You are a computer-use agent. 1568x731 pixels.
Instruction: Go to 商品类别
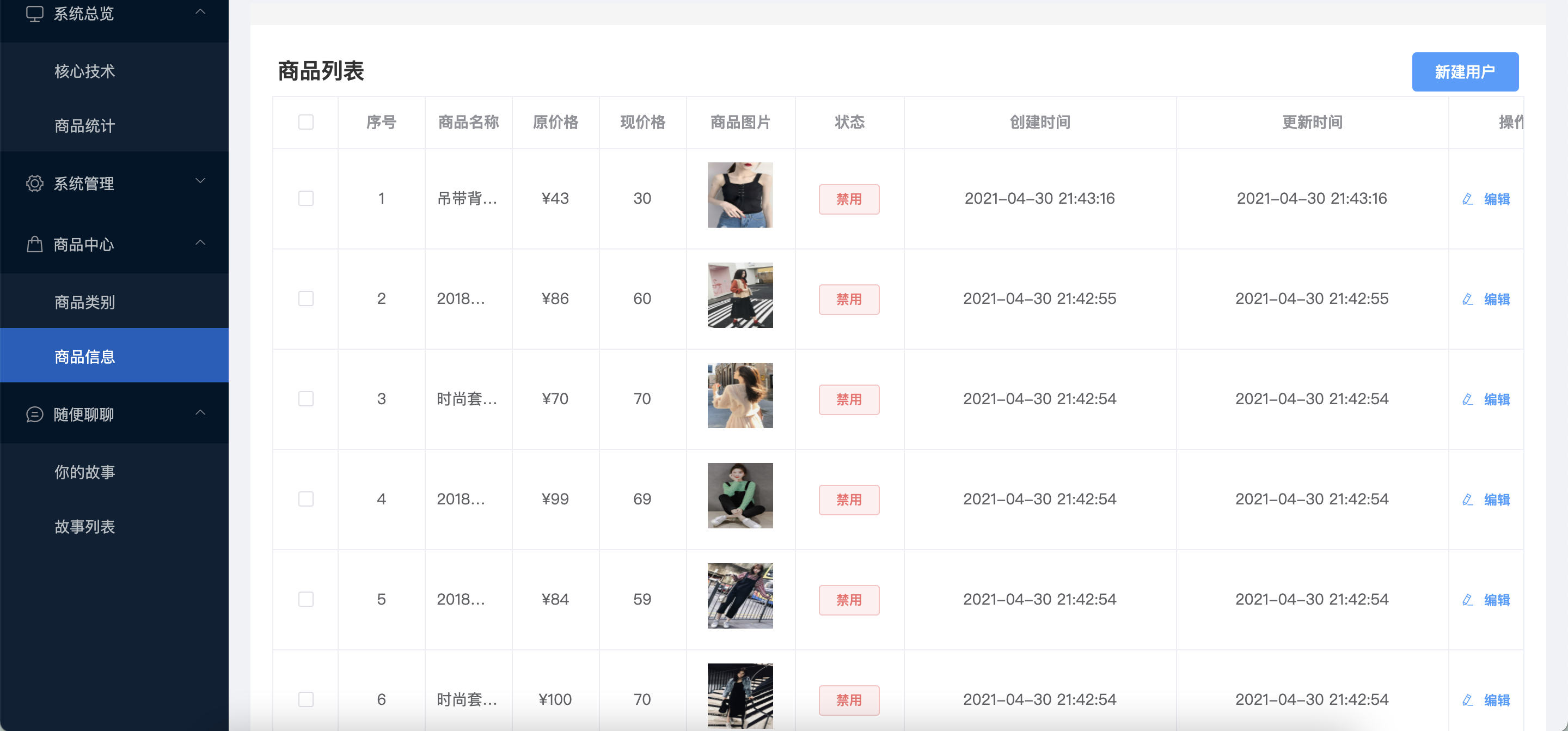pos(84,302)
